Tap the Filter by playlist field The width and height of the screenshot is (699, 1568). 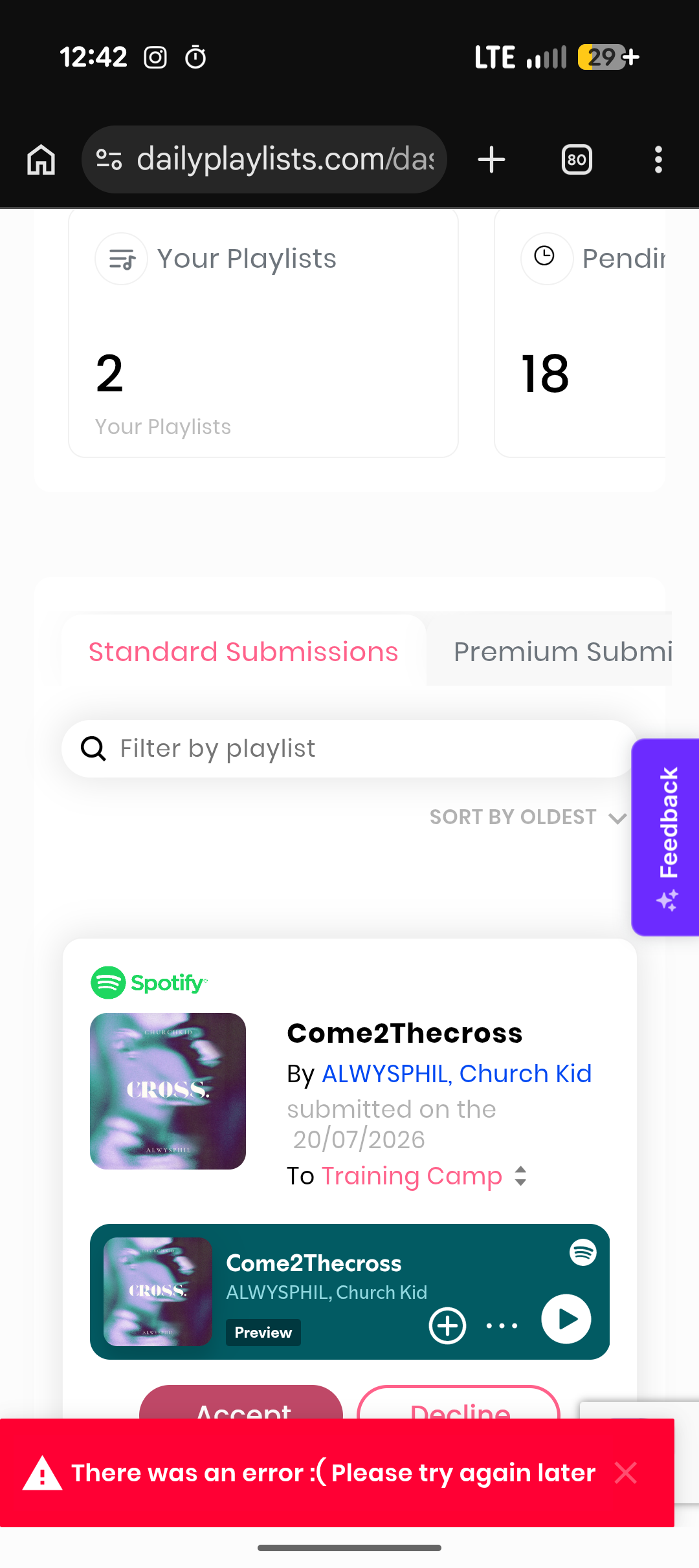[349, 748]
